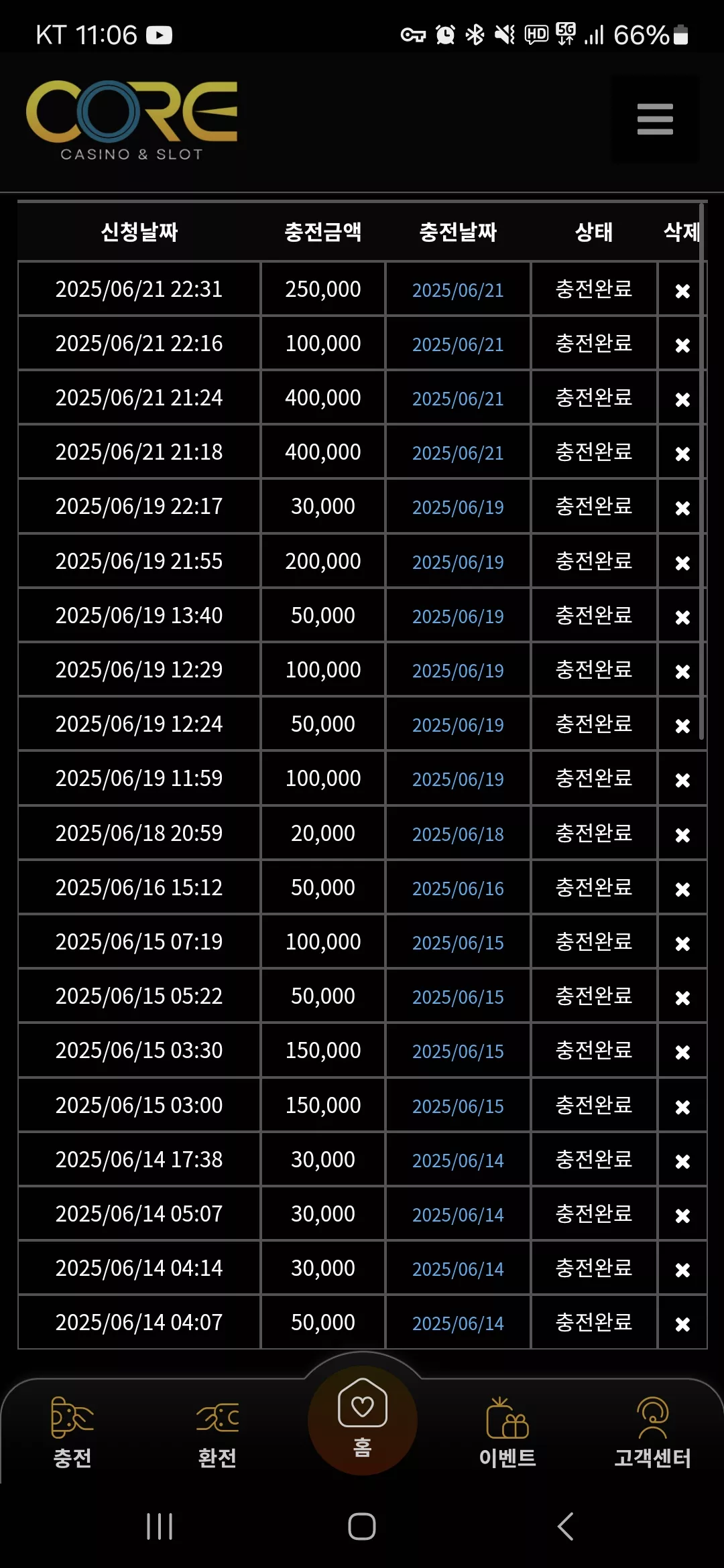
Task: Delete the 2025/06/21 22:16 entry
Action: [x=682, y=345]
